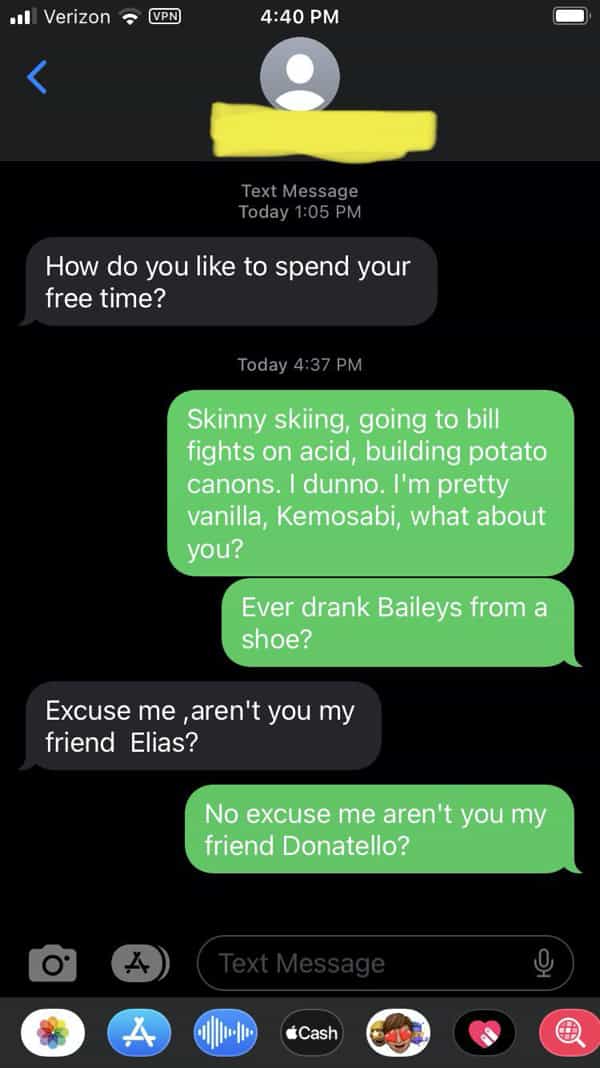Toggle the App Store apps drawer button
Screen dimensions: 600x1068
(x=139, y=962)
